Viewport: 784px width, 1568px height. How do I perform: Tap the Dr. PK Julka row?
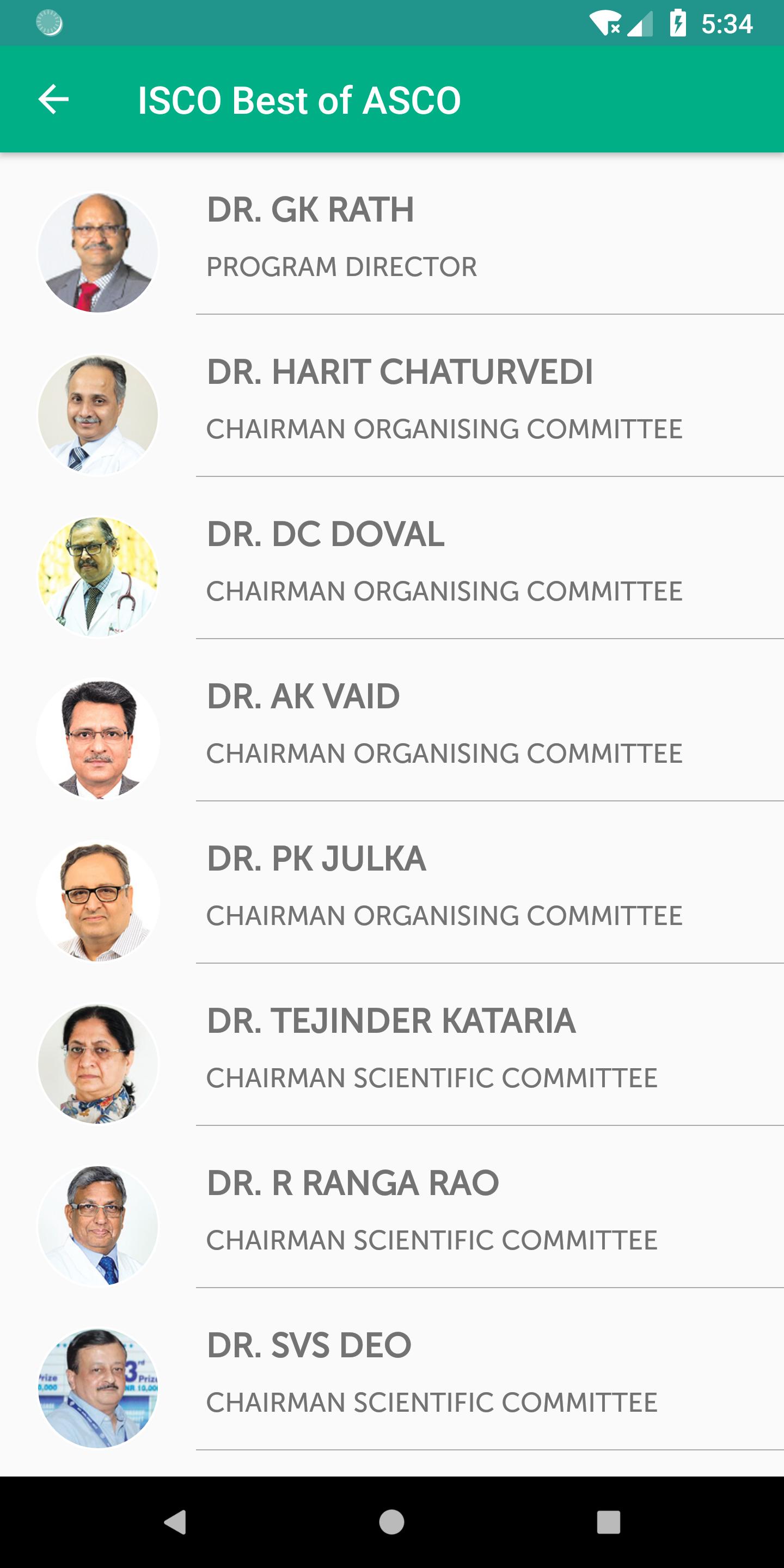pyautogui.click(x=392, y=886)
